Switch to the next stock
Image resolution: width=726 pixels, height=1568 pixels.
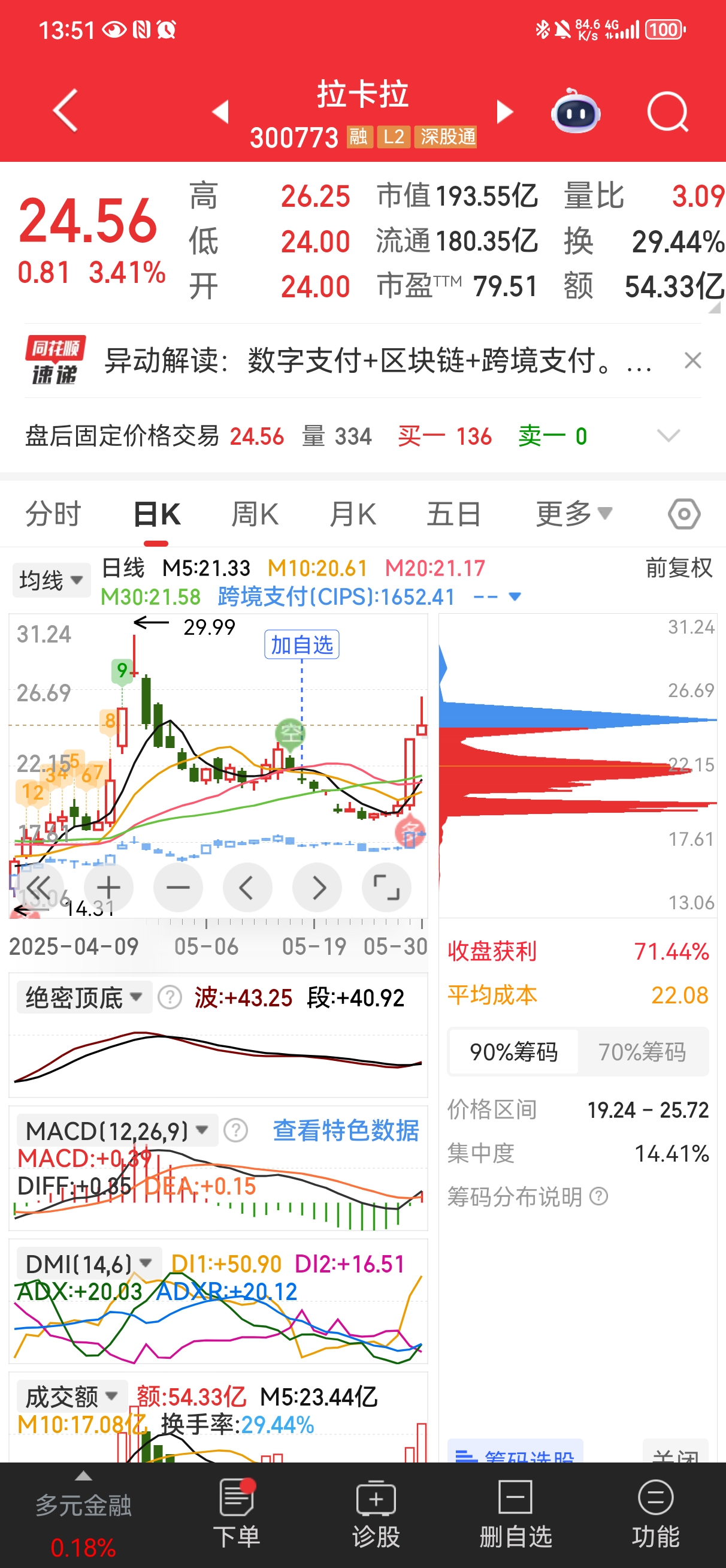504,112
